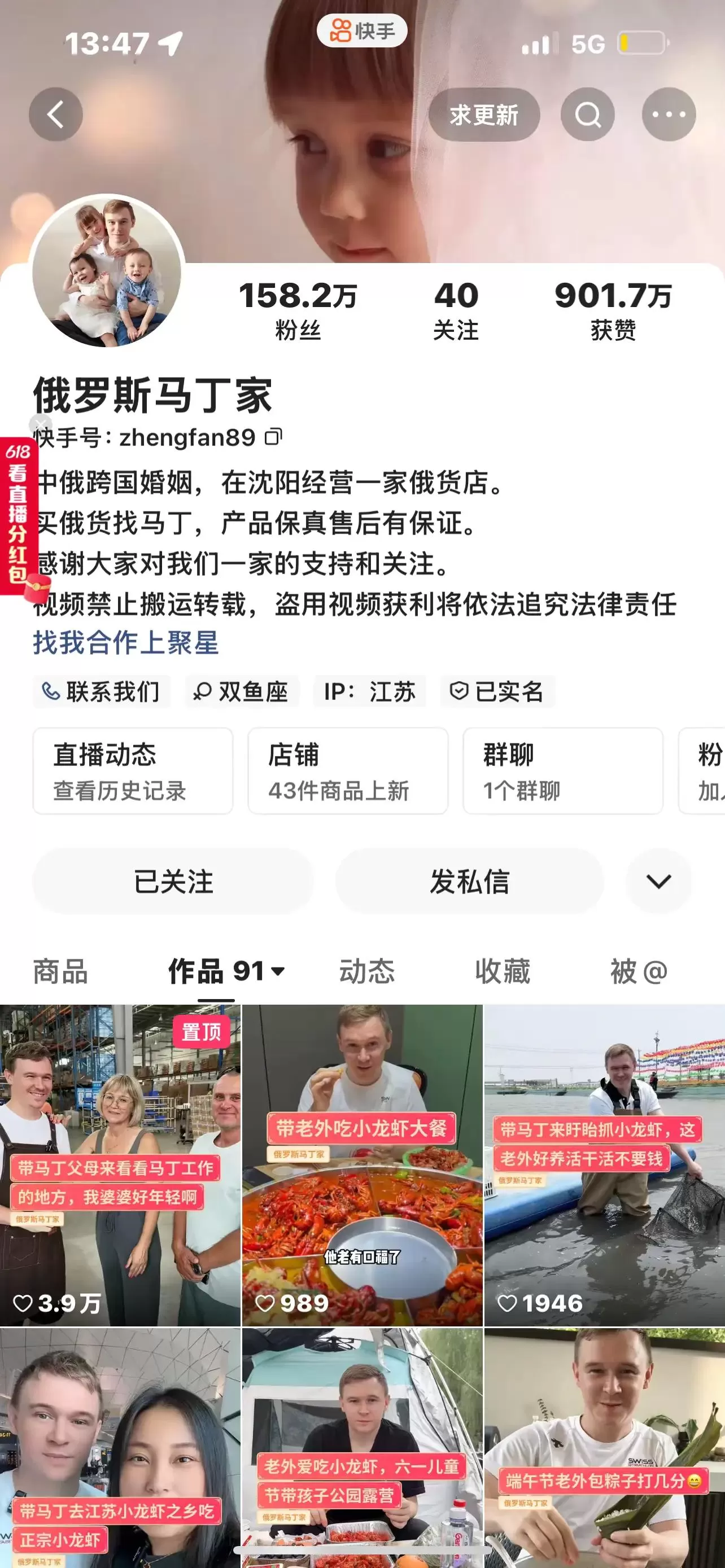Open the 找我合作上聚星 link

coord(126,643)
